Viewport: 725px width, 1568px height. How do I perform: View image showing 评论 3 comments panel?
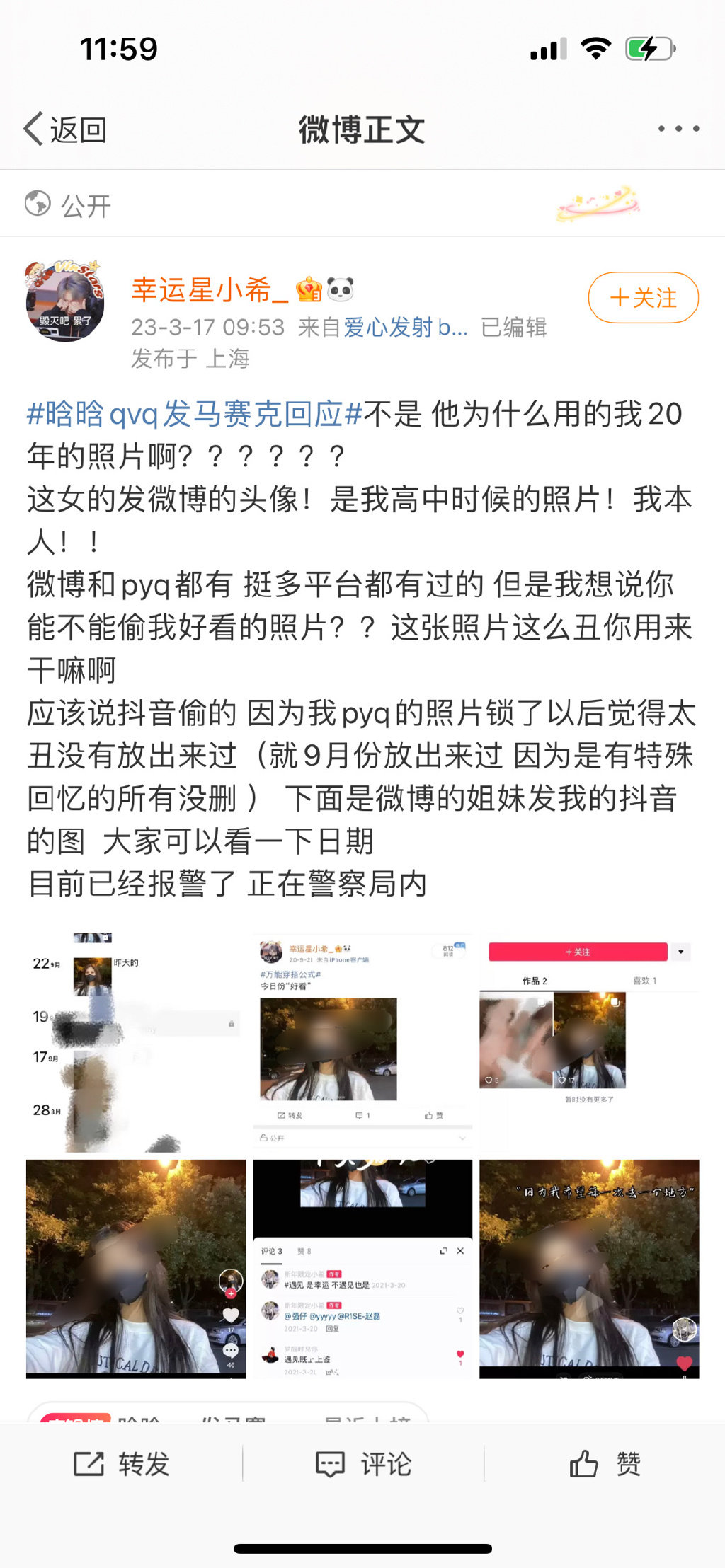(x=362, y=1269)
